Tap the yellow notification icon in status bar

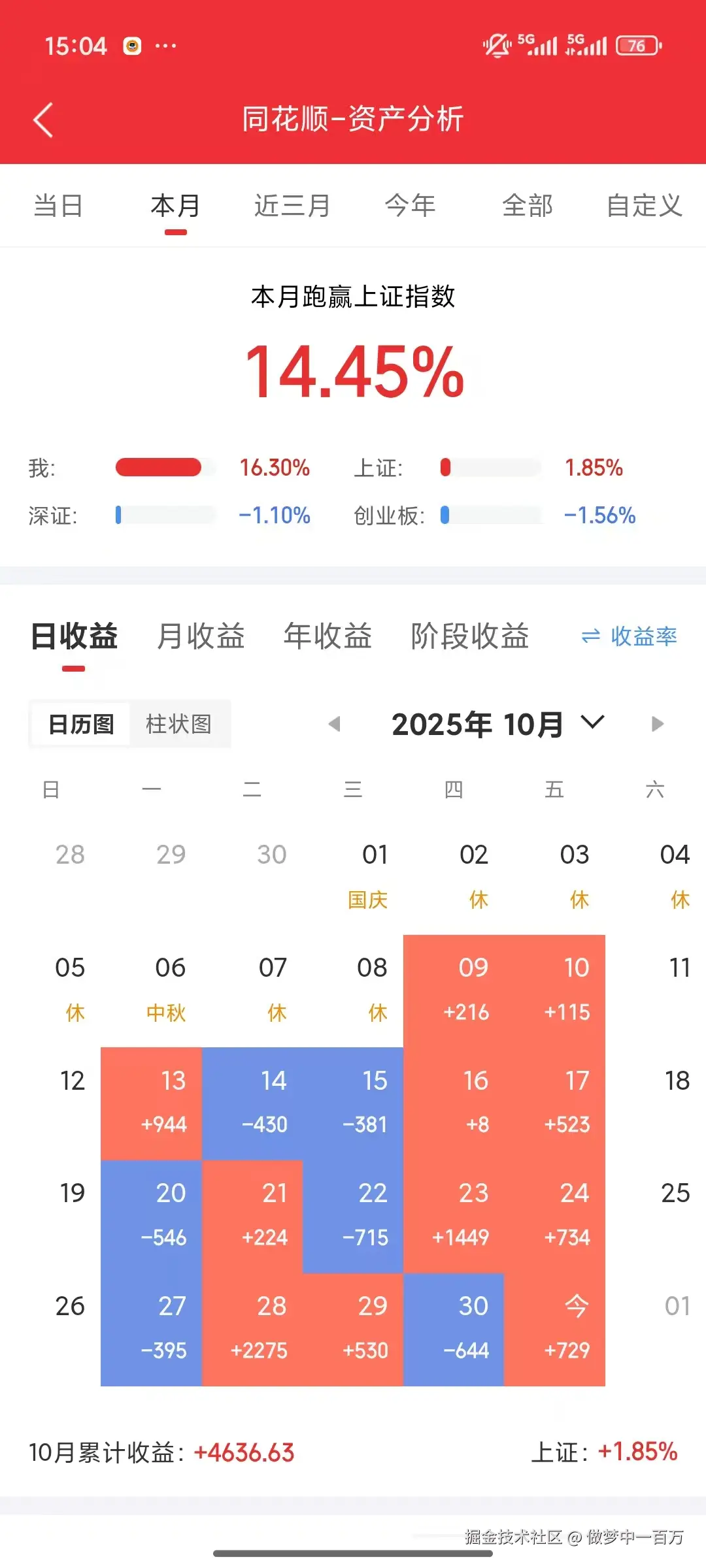[132, 44]
